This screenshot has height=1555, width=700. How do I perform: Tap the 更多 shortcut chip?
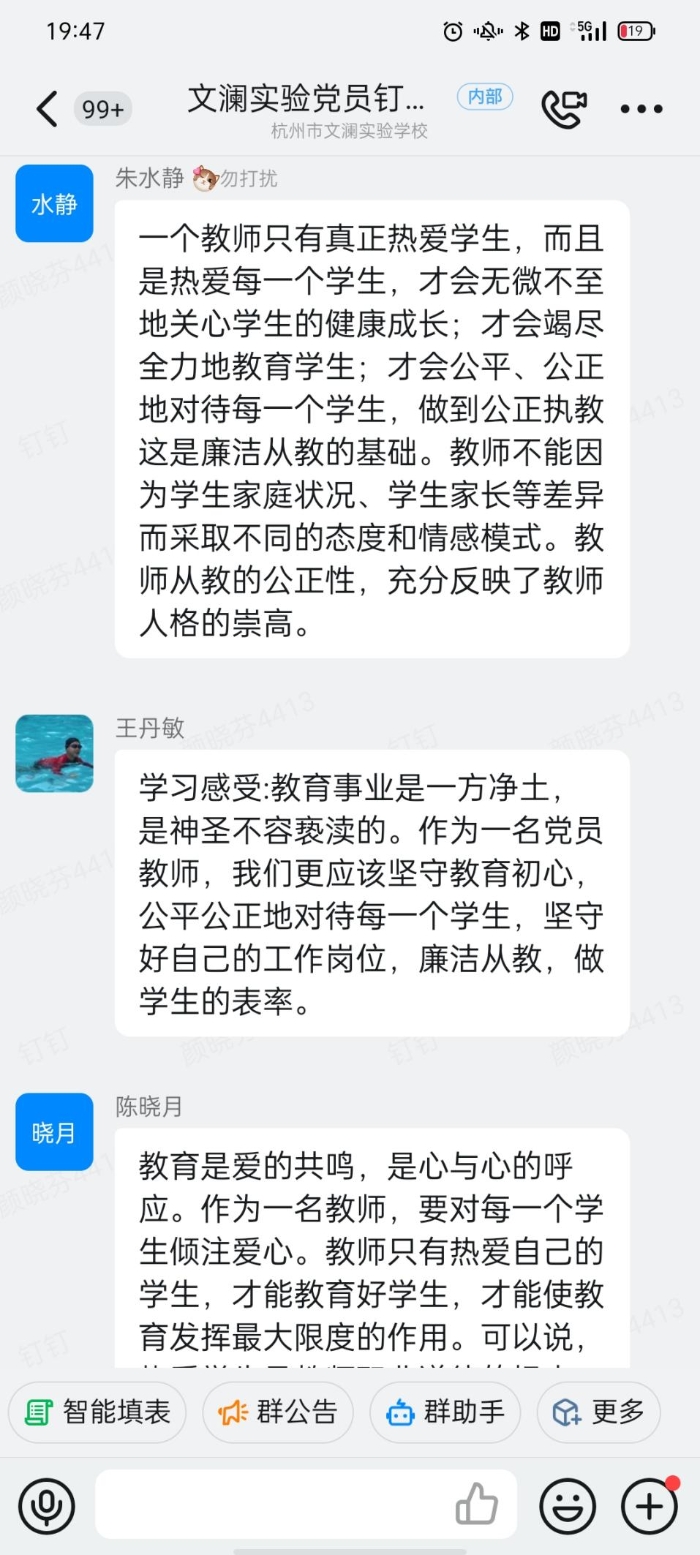click(598, 1412)
